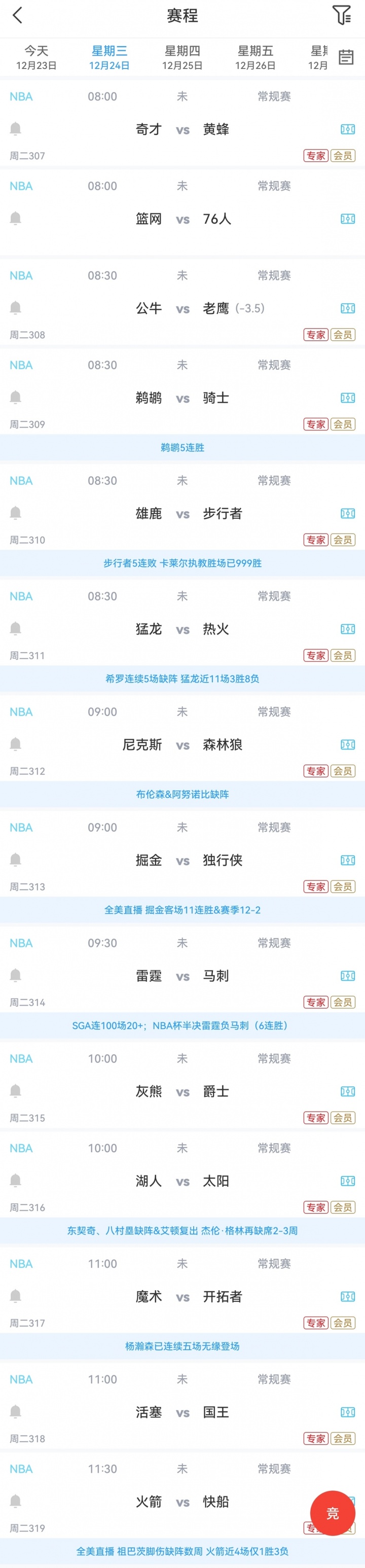Switch to 星期五 12月26日 tab
The width and height of the screenshot is (365, 1568).
pos(255,57)
